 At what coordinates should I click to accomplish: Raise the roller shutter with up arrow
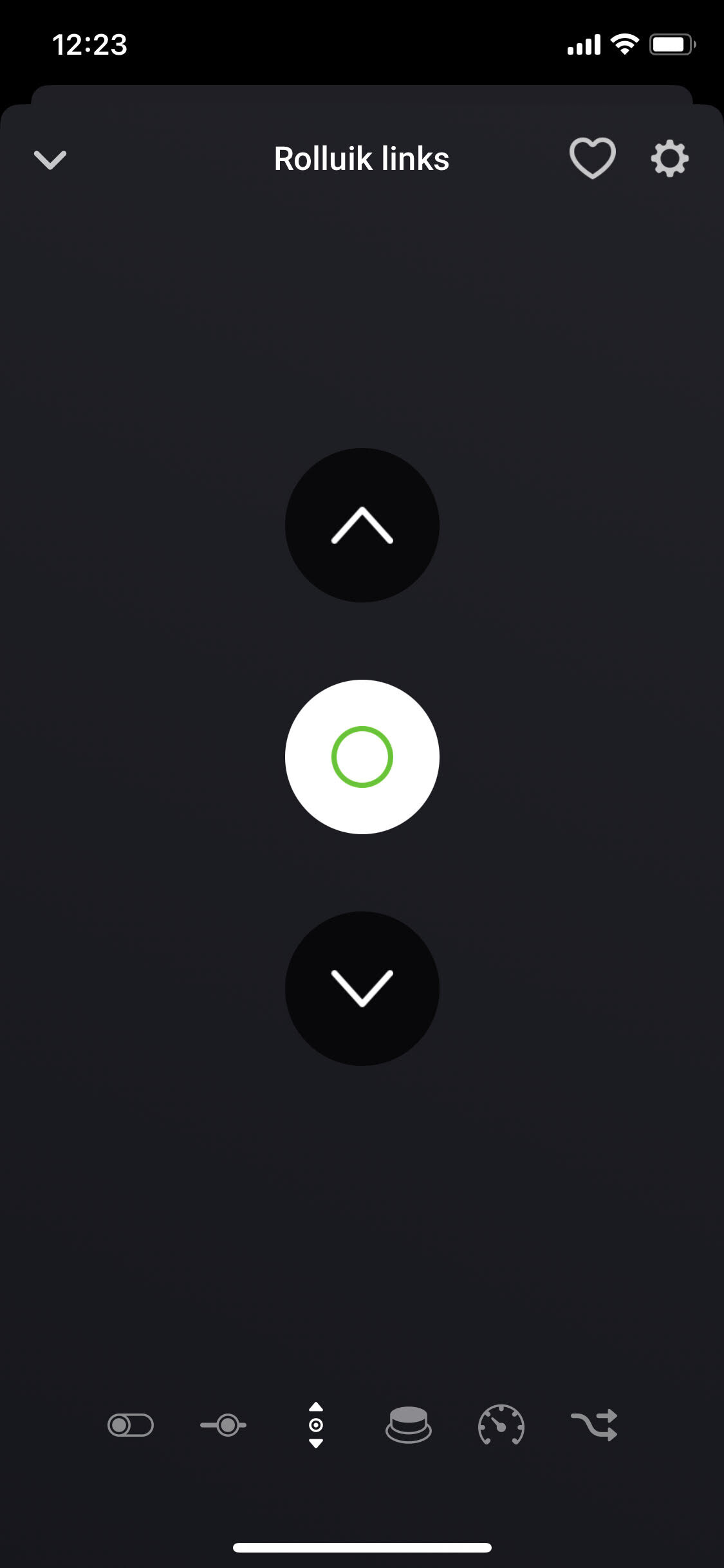click(362, 525)
